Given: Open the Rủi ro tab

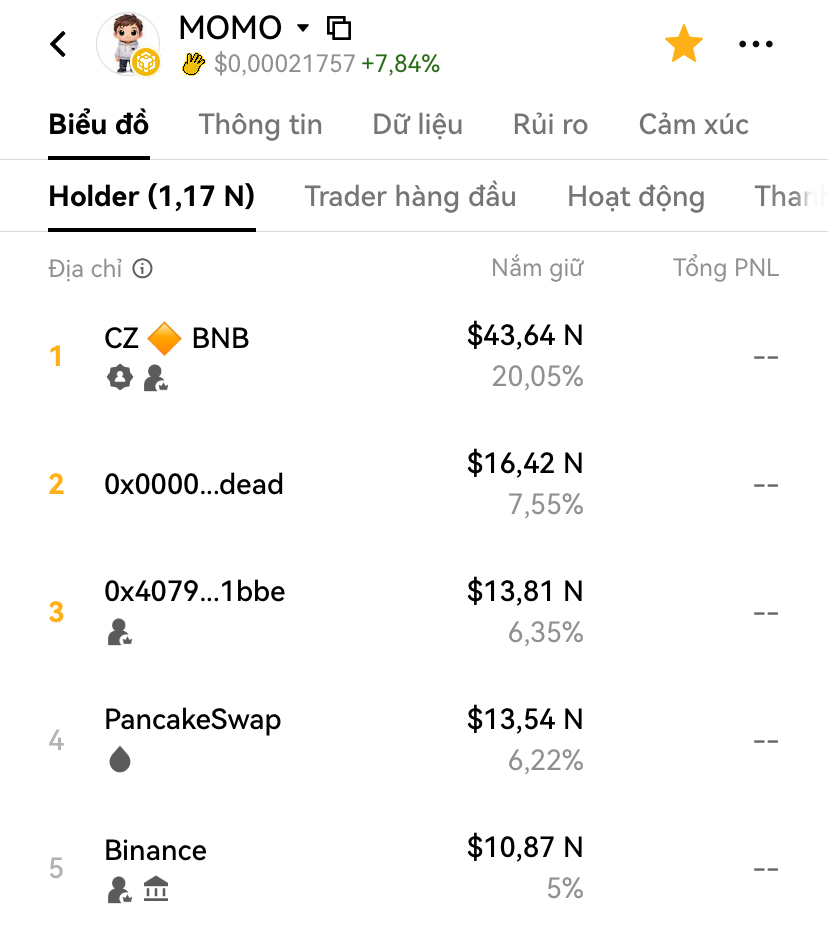Looking at the screenshot, I should point(550,125).
